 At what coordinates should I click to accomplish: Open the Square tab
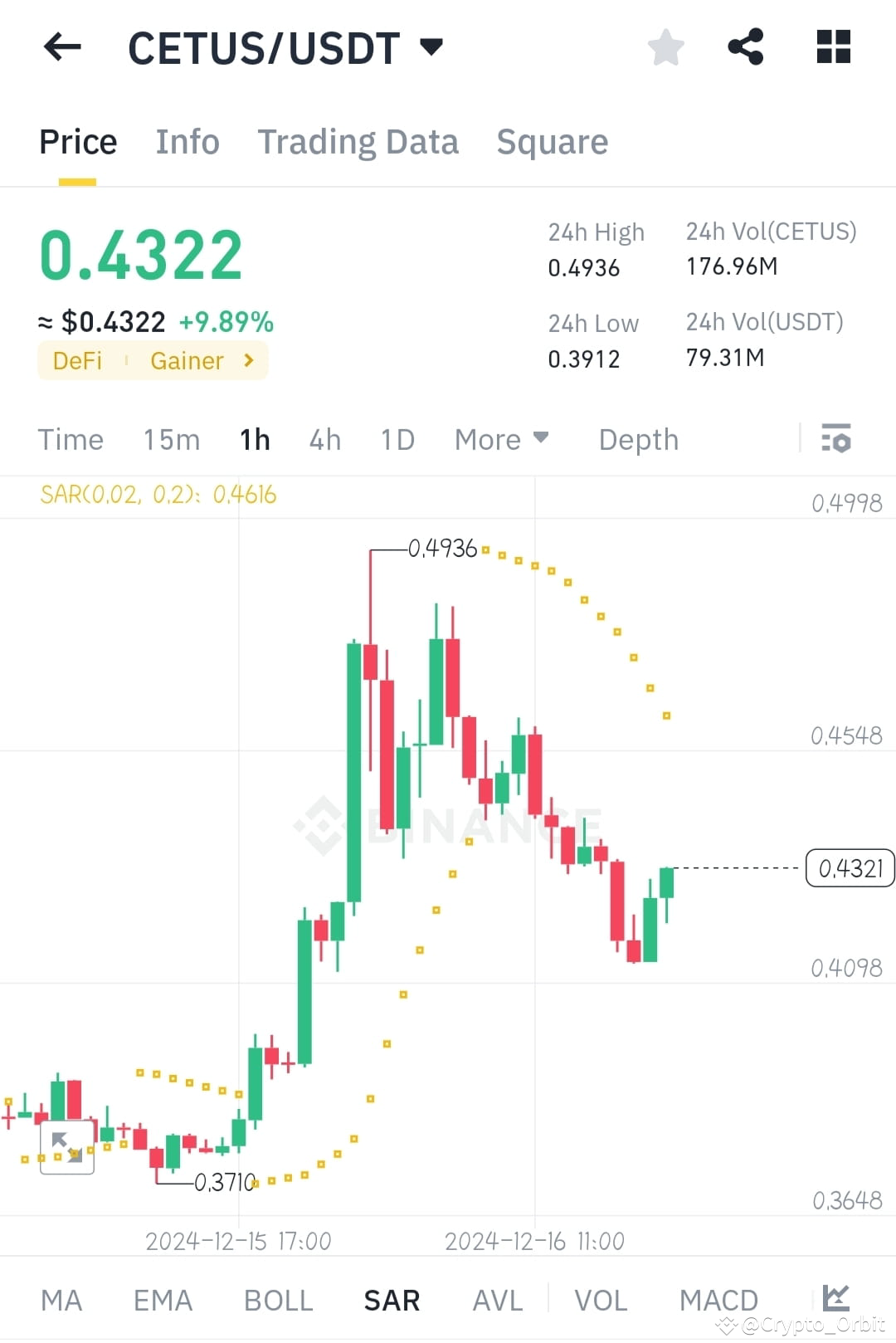pyautogui.click(x=552, y=141)
